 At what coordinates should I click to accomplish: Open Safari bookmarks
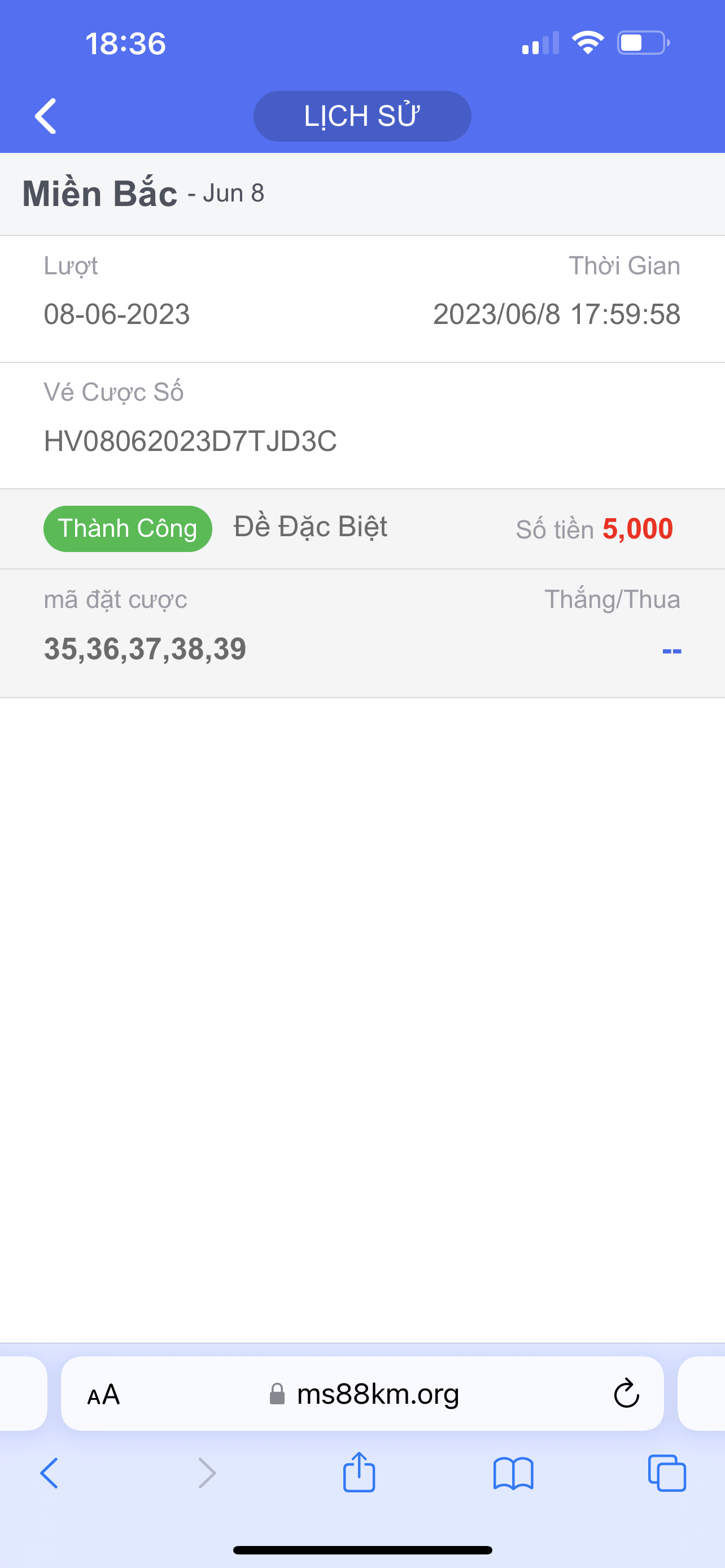[513, 1474]
